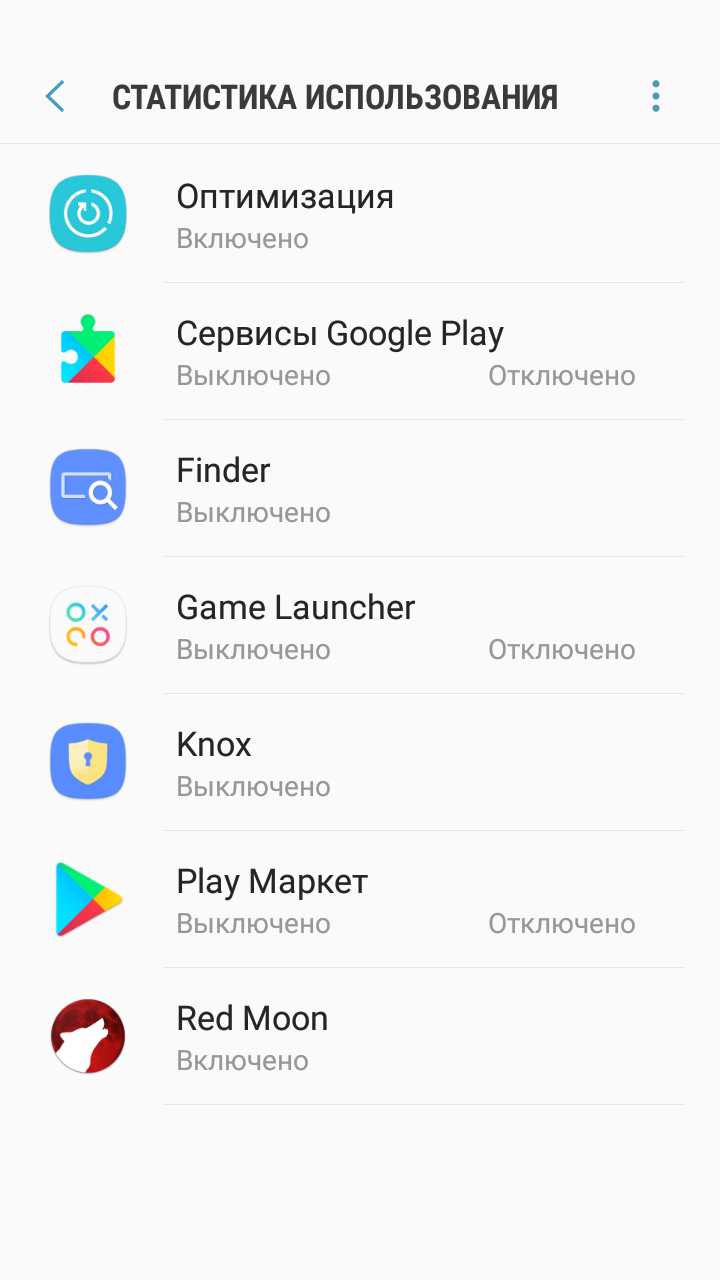Viewport: 720px width, 1280px height.
Task: Open Game Launcher usage access
Action: tap(360, 625)
